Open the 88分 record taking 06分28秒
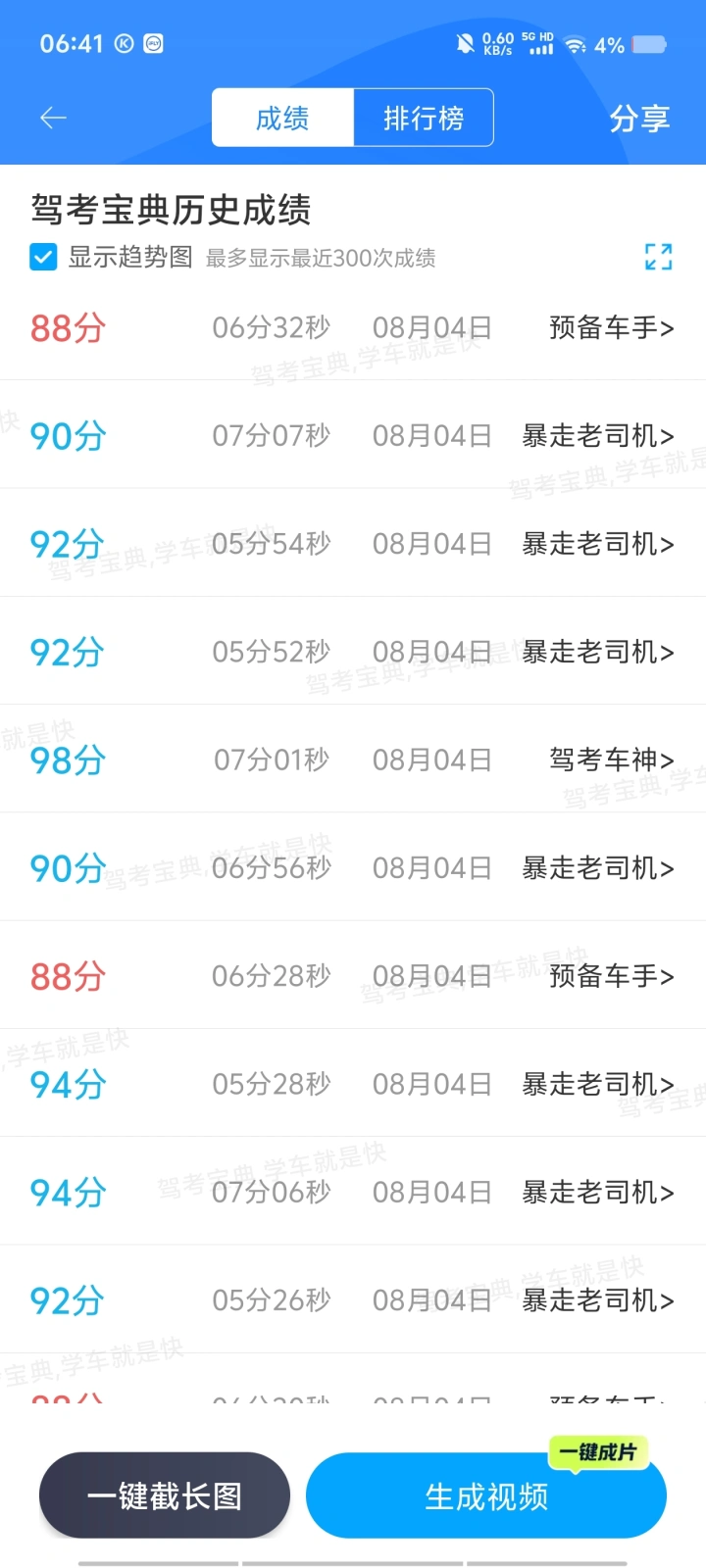Screen dimensions: 706x1568 [353, 975]
